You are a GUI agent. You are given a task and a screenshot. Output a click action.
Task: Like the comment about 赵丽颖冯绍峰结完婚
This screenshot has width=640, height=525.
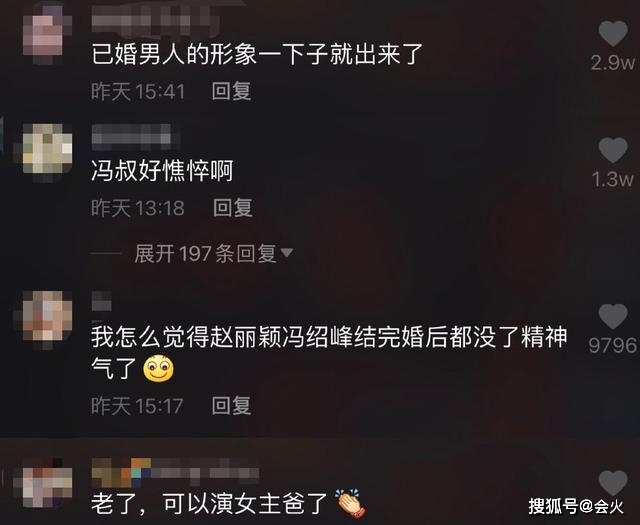(612, 317)
